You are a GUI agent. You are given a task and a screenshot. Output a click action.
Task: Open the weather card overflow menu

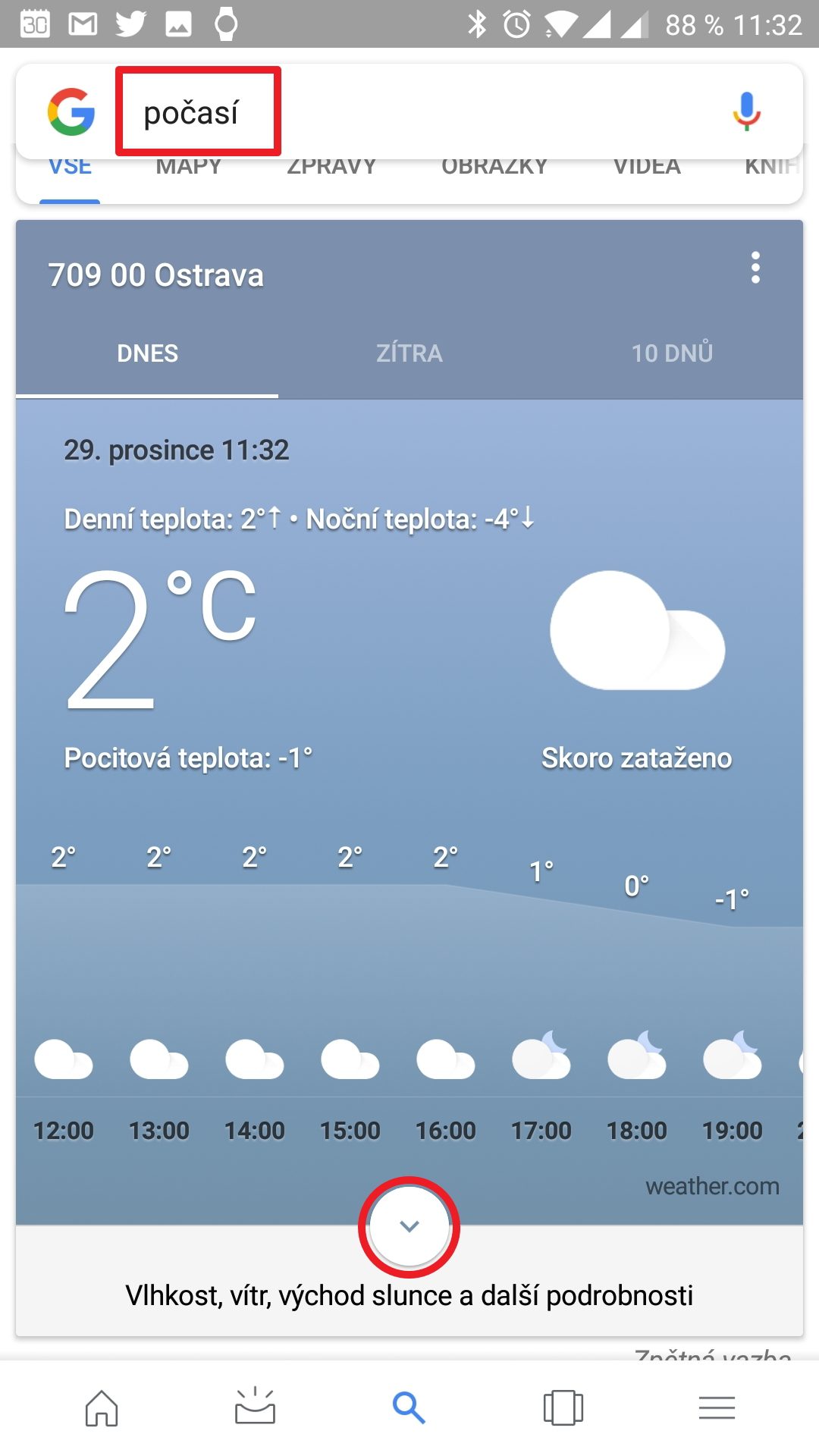click(x=755, y=268)
